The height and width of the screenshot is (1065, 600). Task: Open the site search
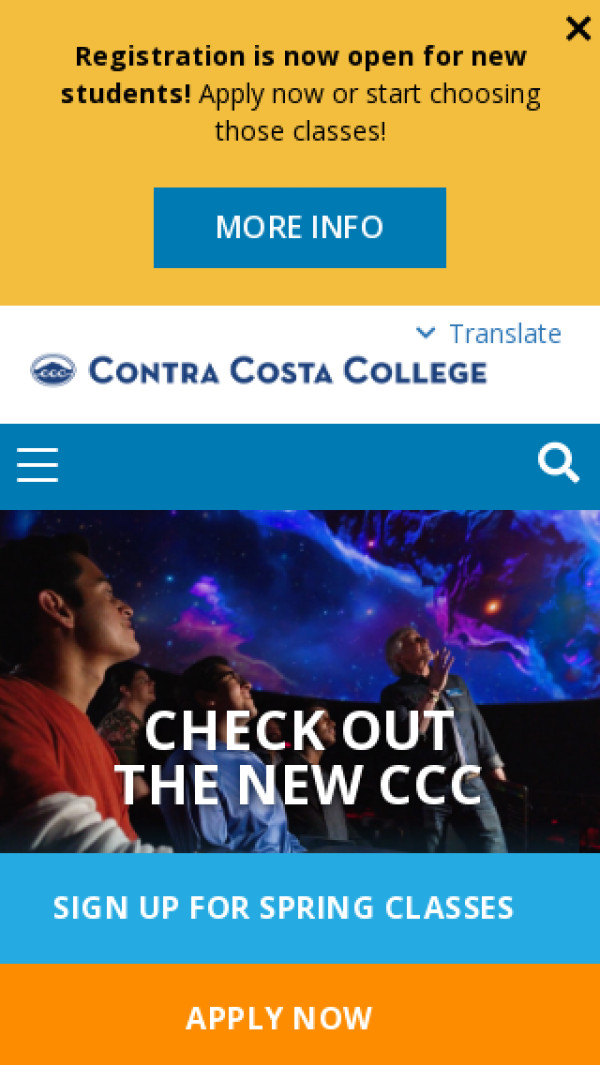coord(558,464)
